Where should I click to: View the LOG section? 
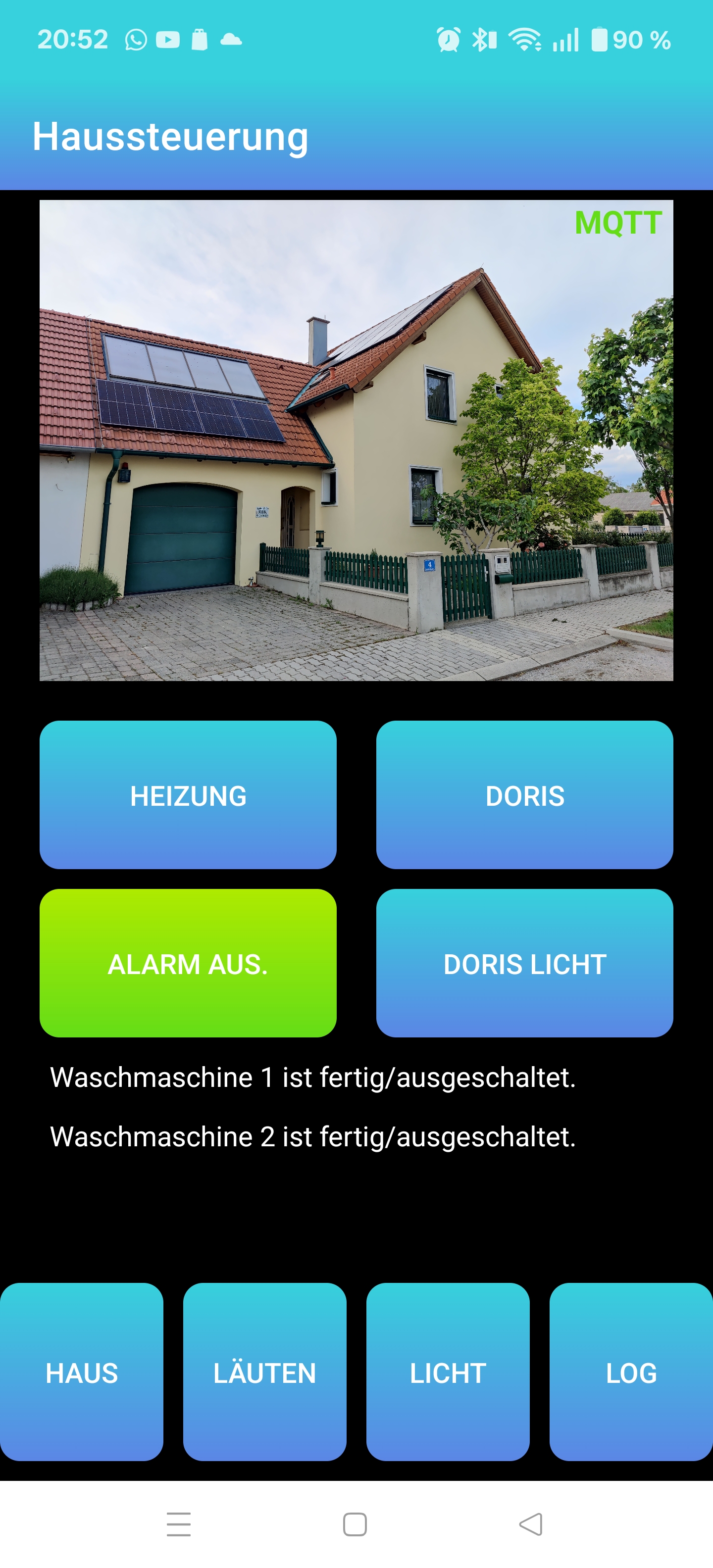tap(631, 1372)
